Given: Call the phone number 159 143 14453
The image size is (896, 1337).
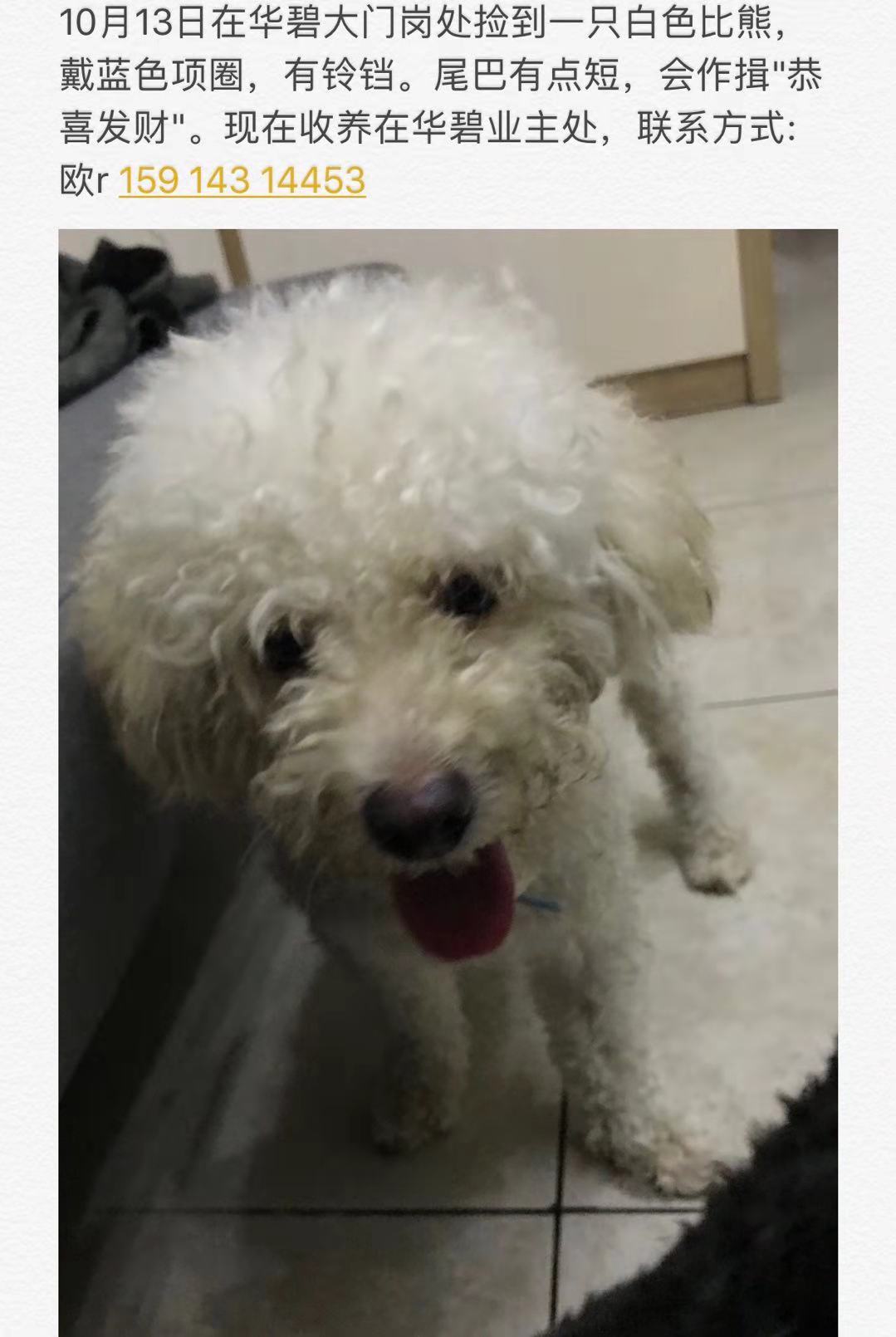Looking at the screenshot, I should click(x=242, y=180).
